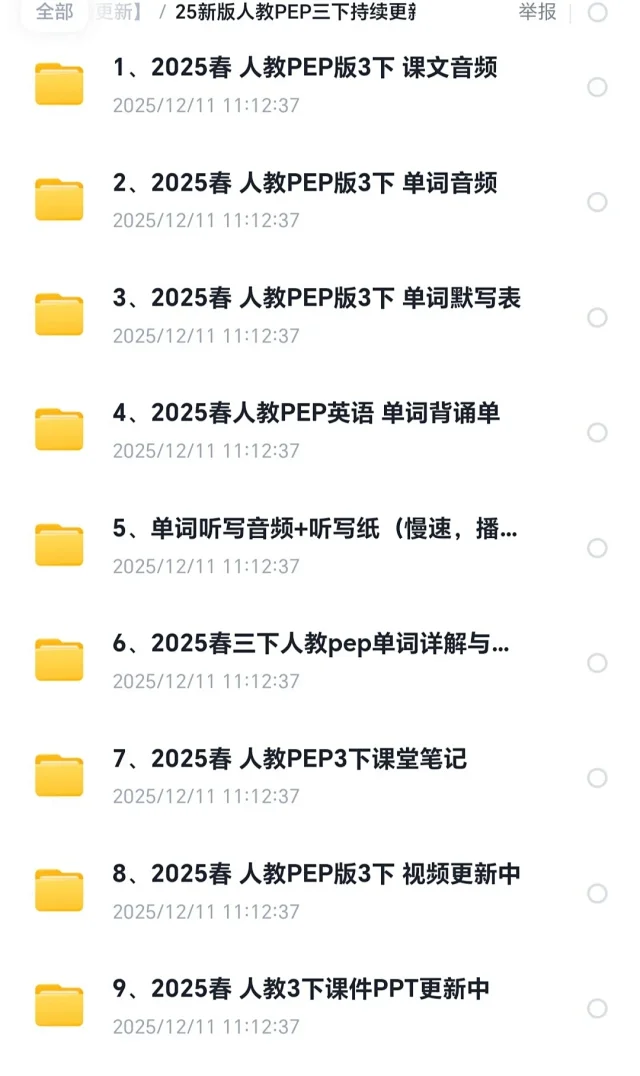640x1076 pixels.
Task: Go to the 全部 breadcrumb root
Action: (54, 12)
